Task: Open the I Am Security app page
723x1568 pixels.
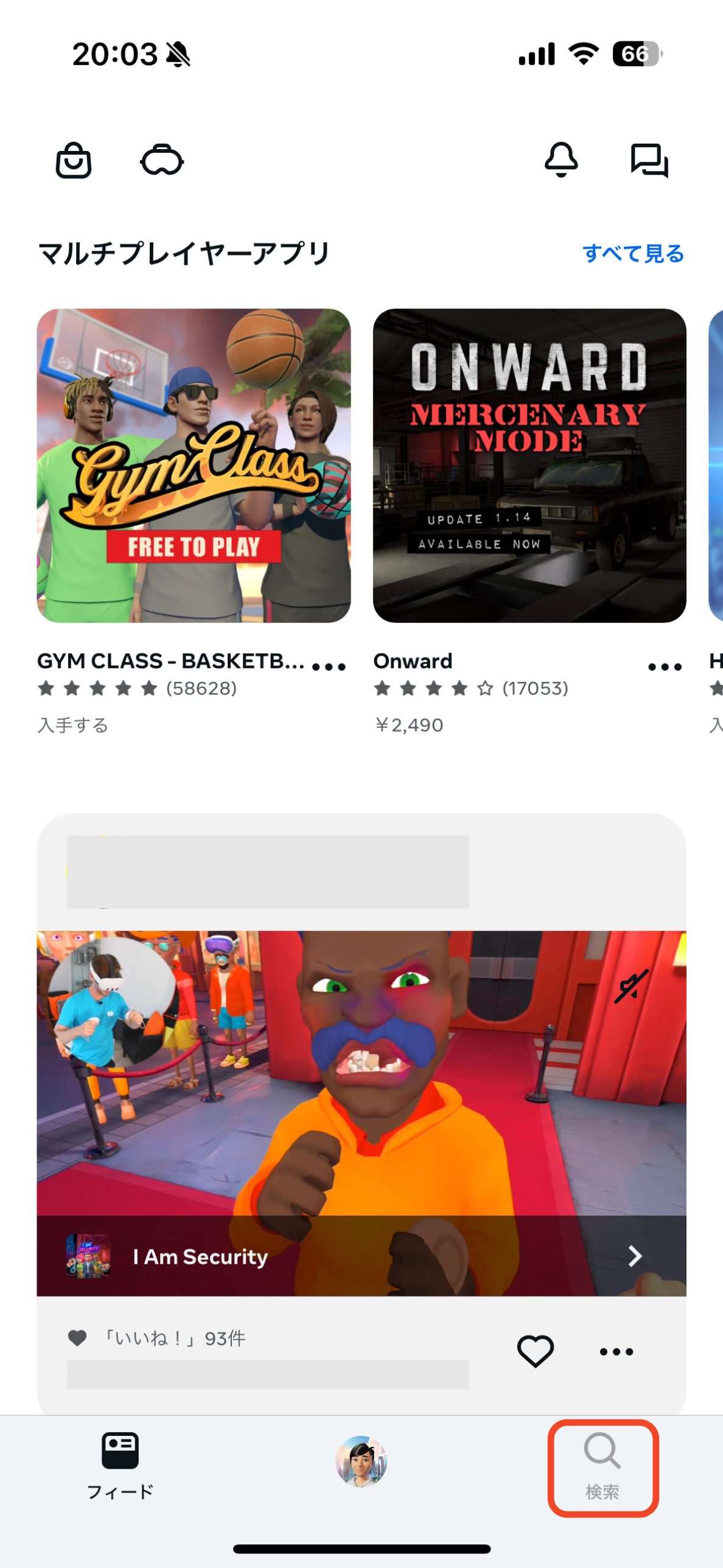Action: 361,1256
